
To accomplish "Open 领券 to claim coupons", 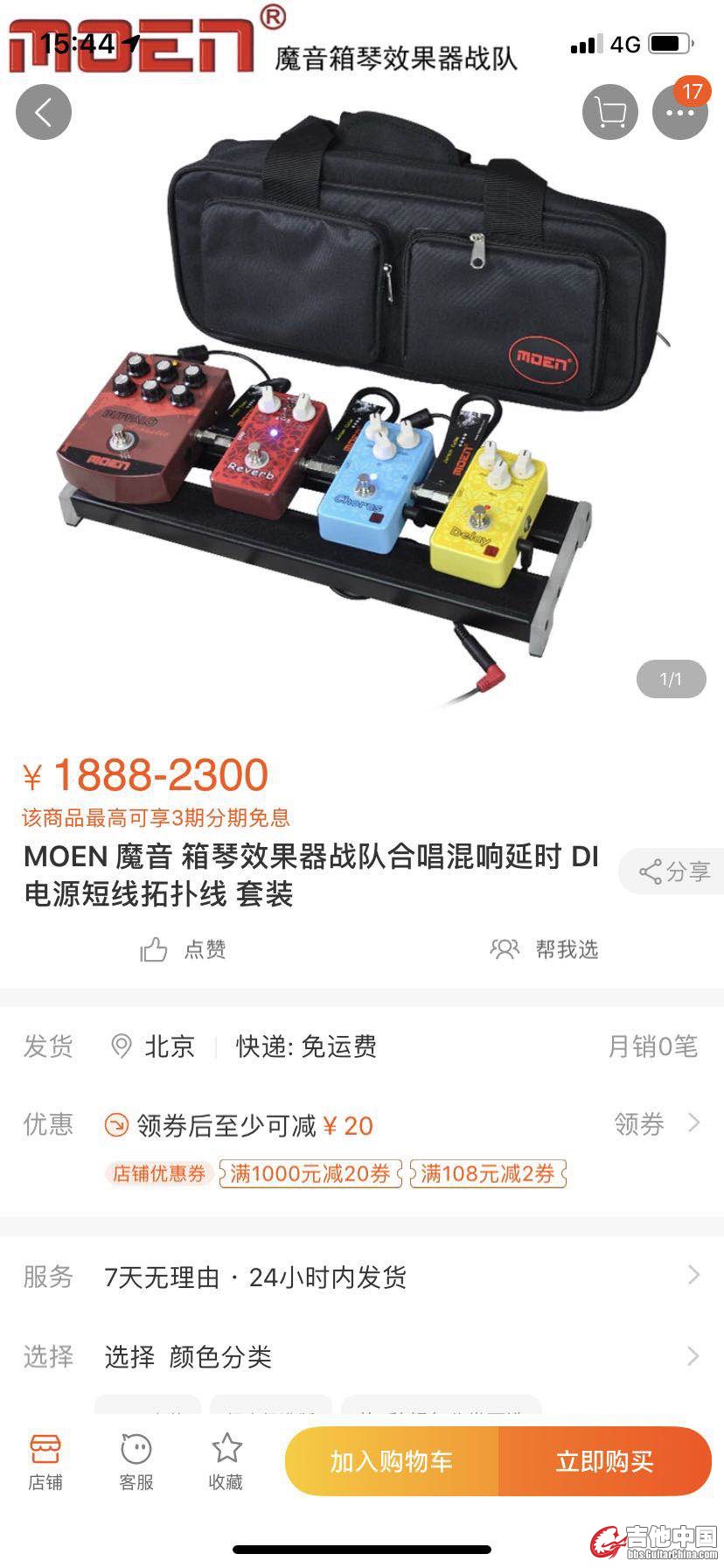I will [x=656, y=1123].
